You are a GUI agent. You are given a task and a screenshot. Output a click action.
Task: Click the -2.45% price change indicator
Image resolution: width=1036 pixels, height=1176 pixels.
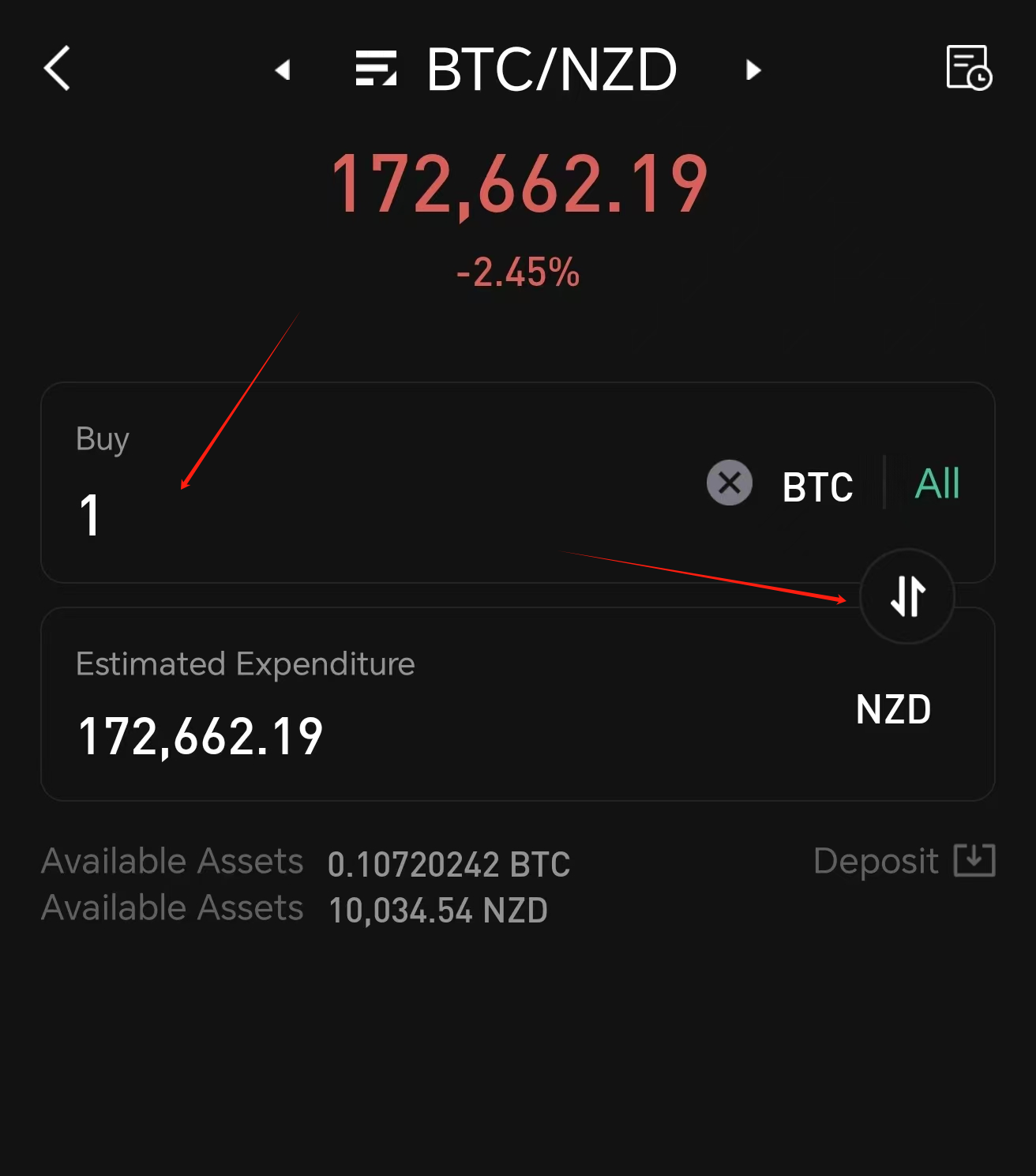click(x=516, y=272)
